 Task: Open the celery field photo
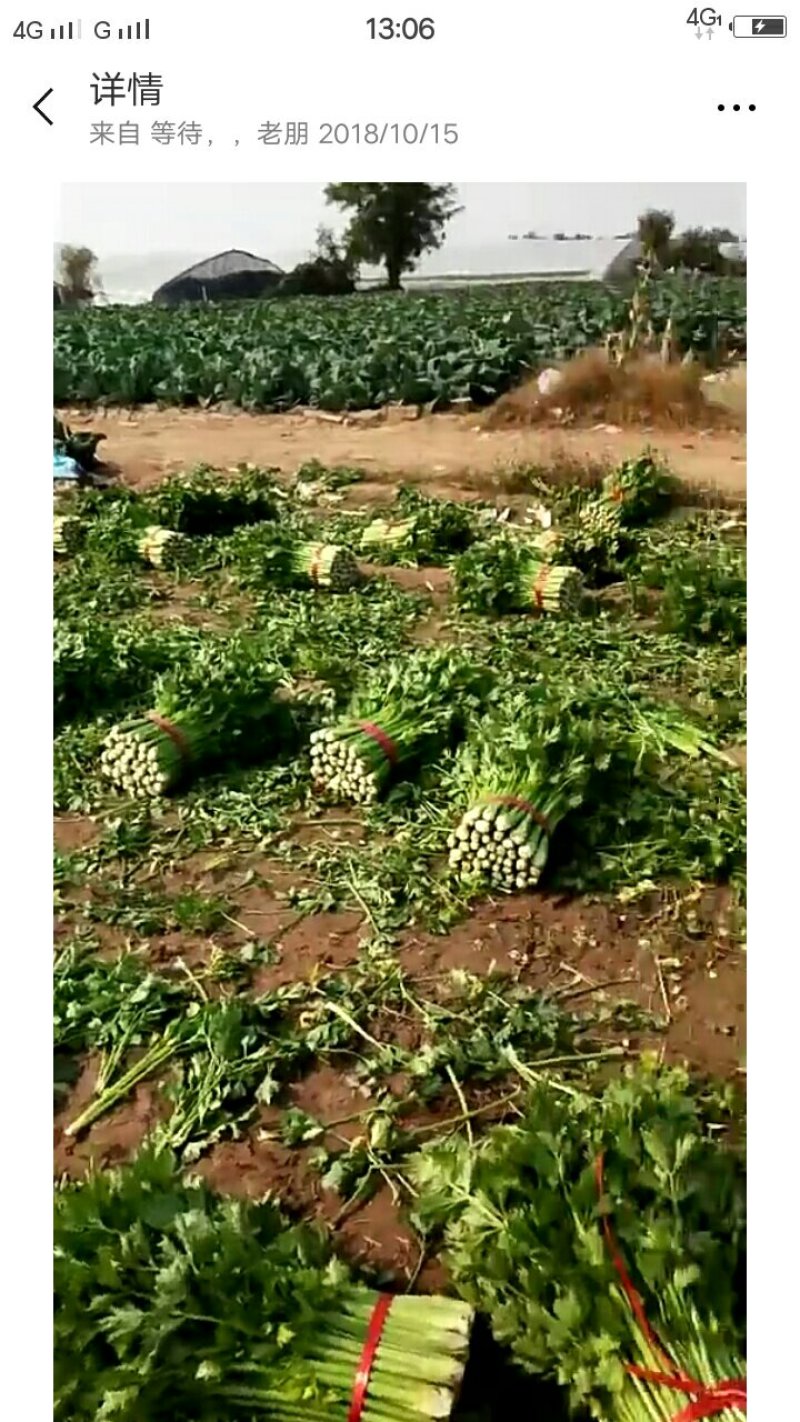(x=400, y=802)
